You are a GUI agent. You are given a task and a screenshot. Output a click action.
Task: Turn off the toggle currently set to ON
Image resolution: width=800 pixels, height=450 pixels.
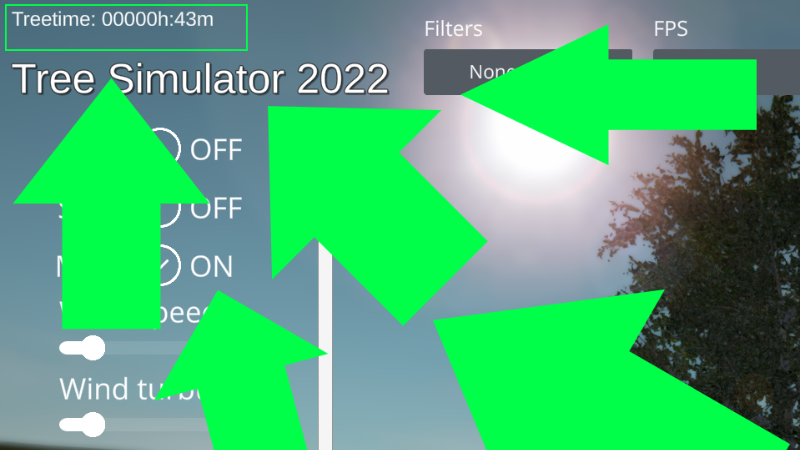164,265
